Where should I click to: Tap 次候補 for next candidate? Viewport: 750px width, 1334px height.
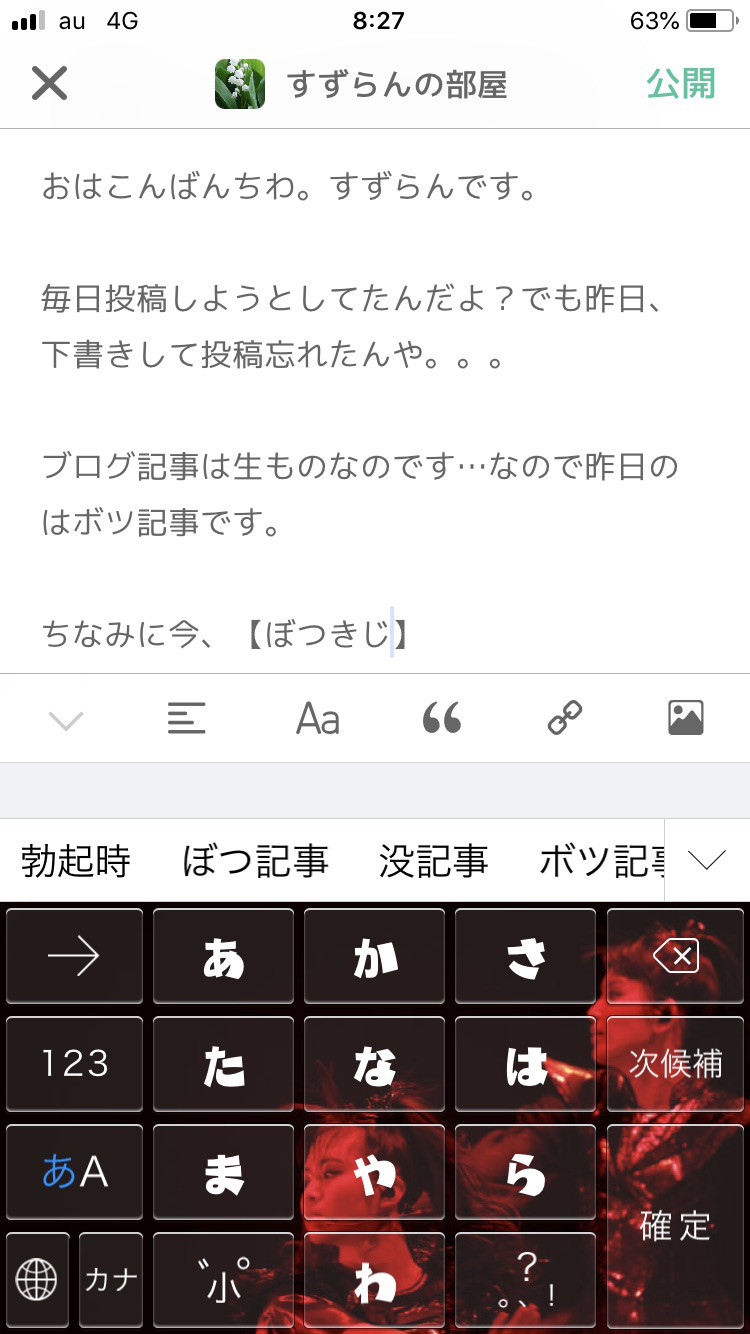[x=676, y=1064]
